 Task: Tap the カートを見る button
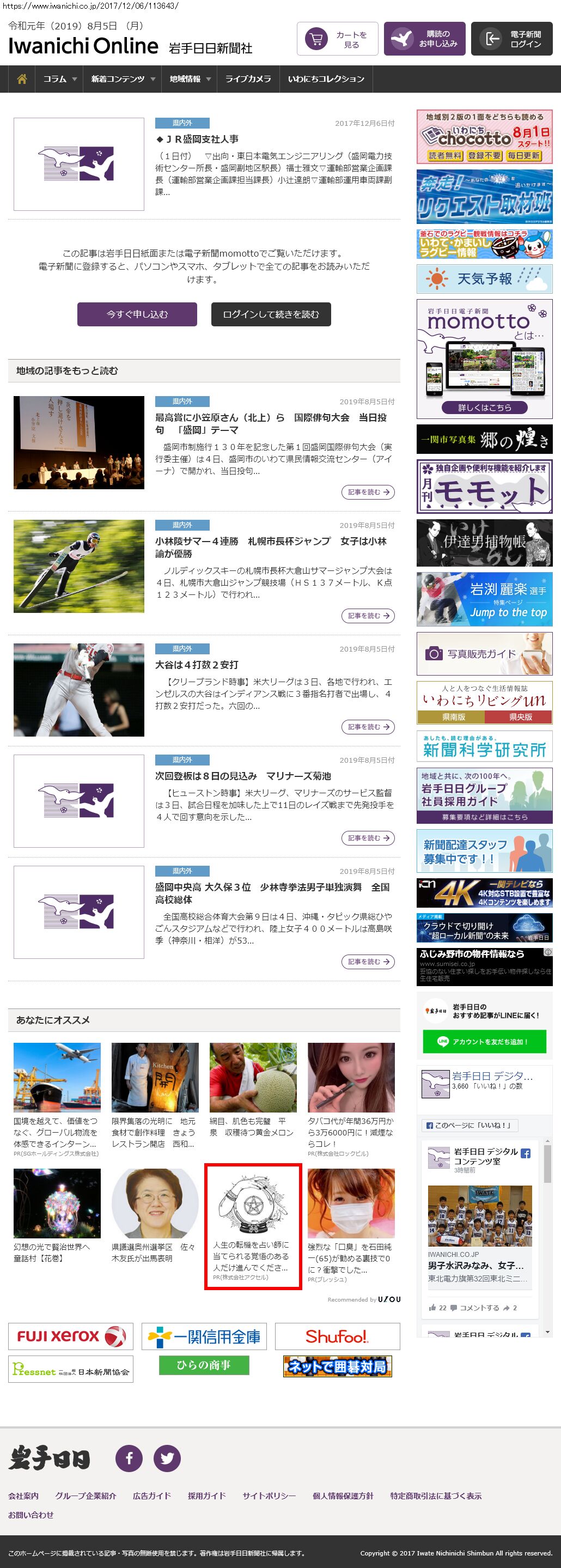click(x=337, y=39)
